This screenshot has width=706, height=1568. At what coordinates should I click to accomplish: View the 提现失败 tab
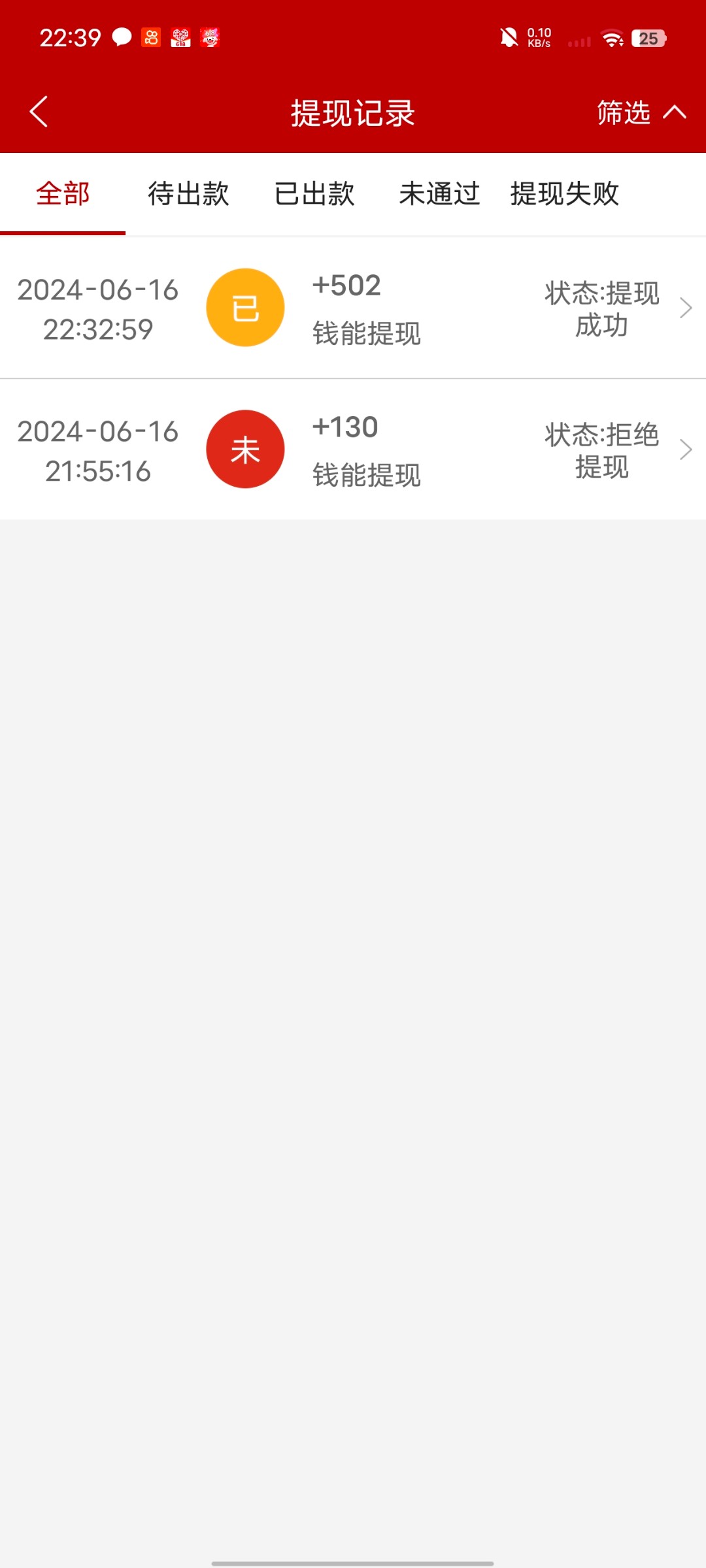pos(564,194)
